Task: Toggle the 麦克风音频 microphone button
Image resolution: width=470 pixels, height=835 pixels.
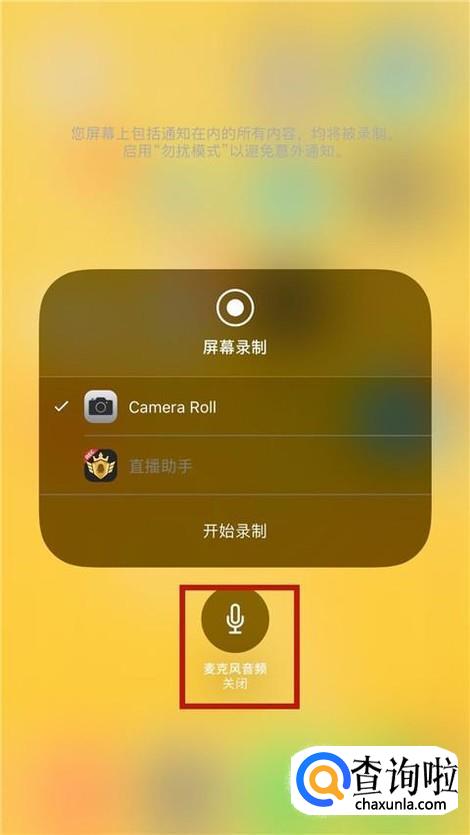Action: point(235,618)
